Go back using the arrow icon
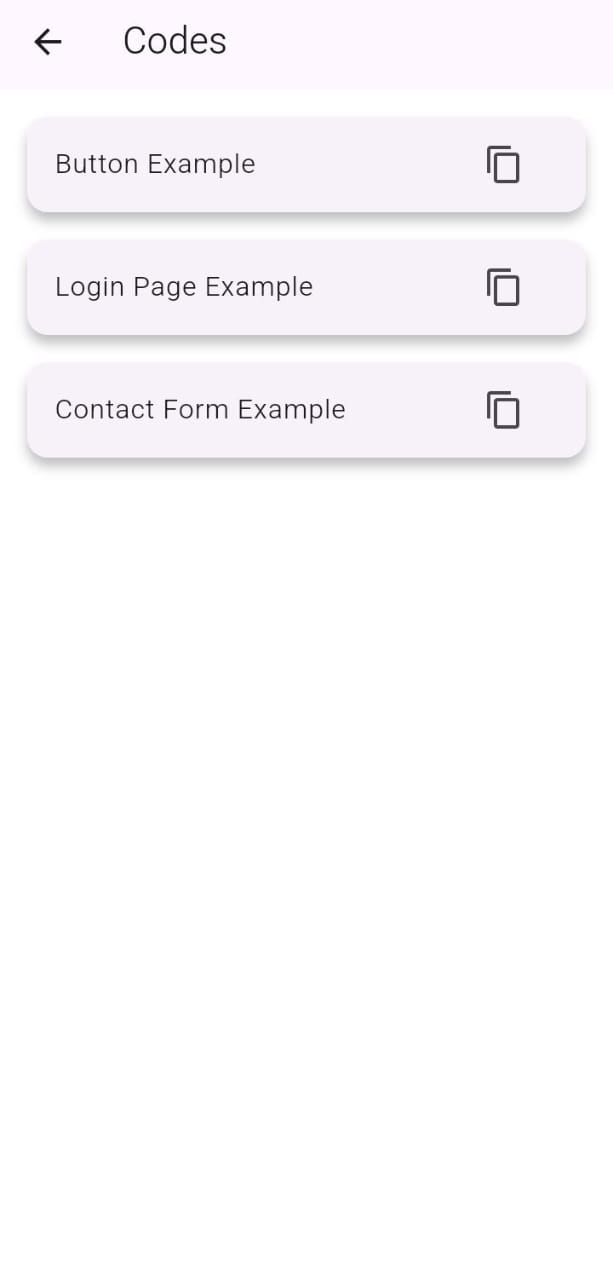613x1280 pixels. tap(48, 42)
